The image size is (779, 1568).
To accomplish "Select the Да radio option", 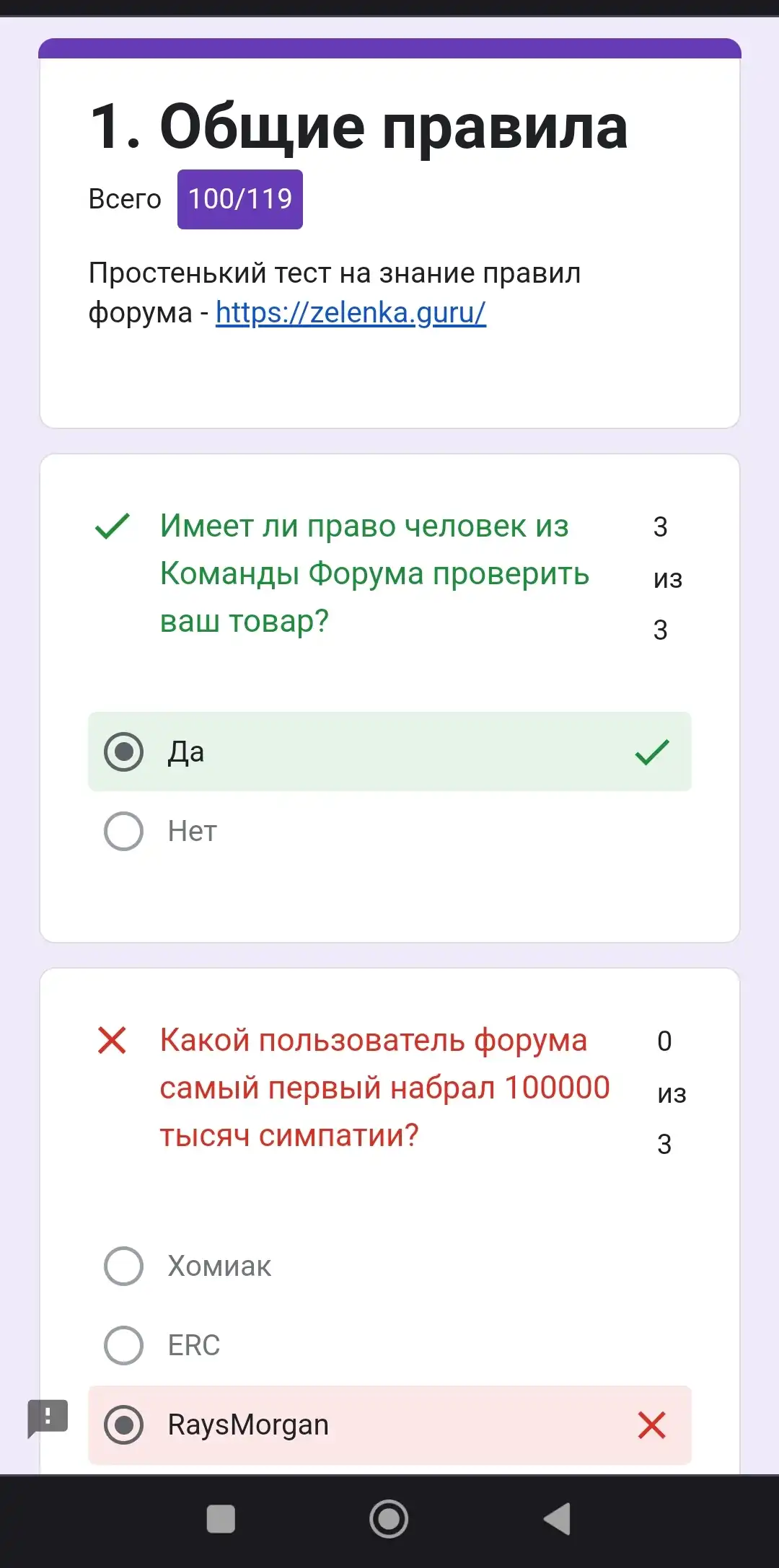I will pyautogui.click(x=389, y=752).
